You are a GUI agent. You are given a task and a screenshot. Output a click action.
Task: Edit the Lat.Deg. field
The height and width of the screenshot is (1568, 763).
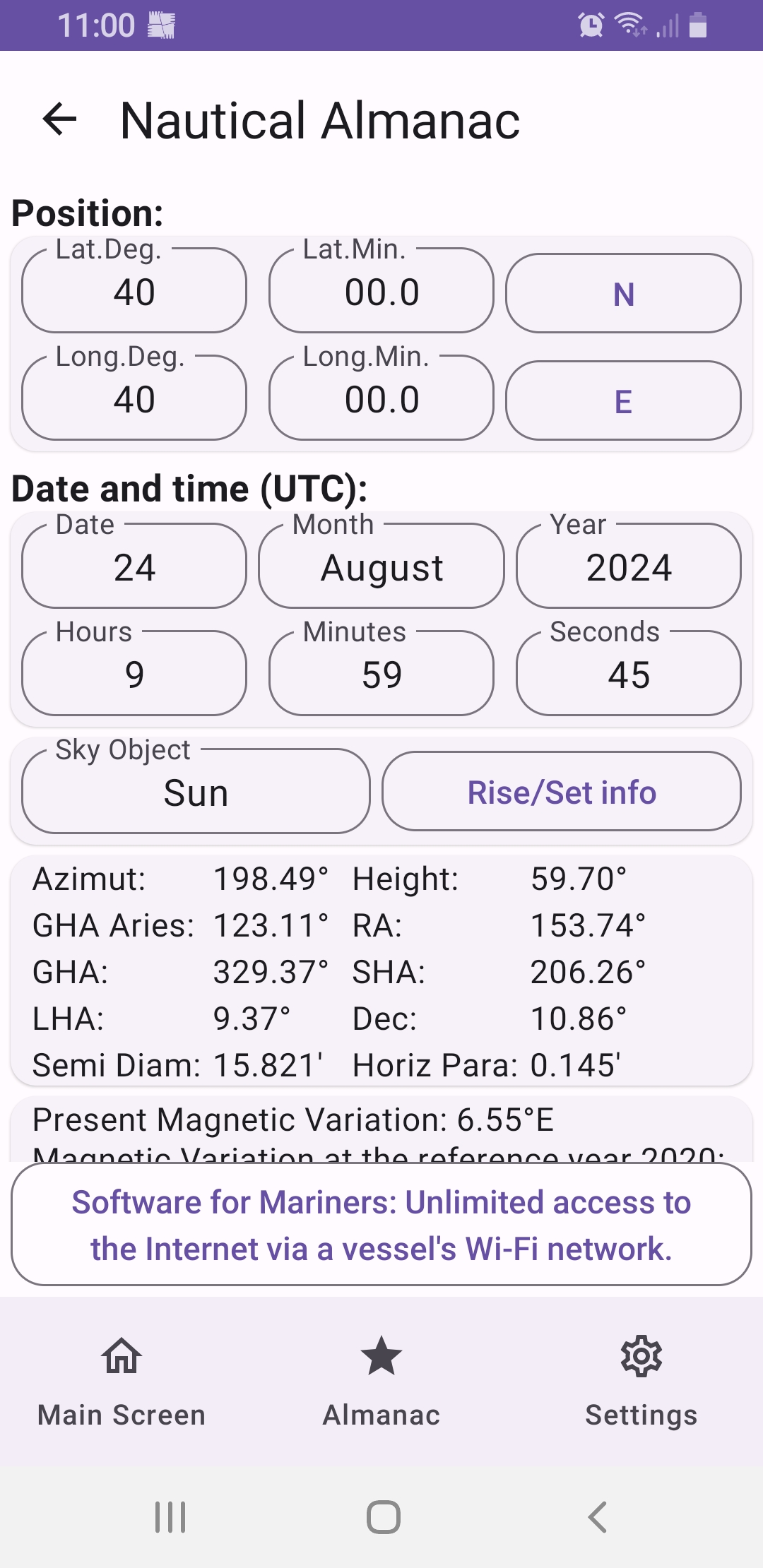click(x=134, y=292)
